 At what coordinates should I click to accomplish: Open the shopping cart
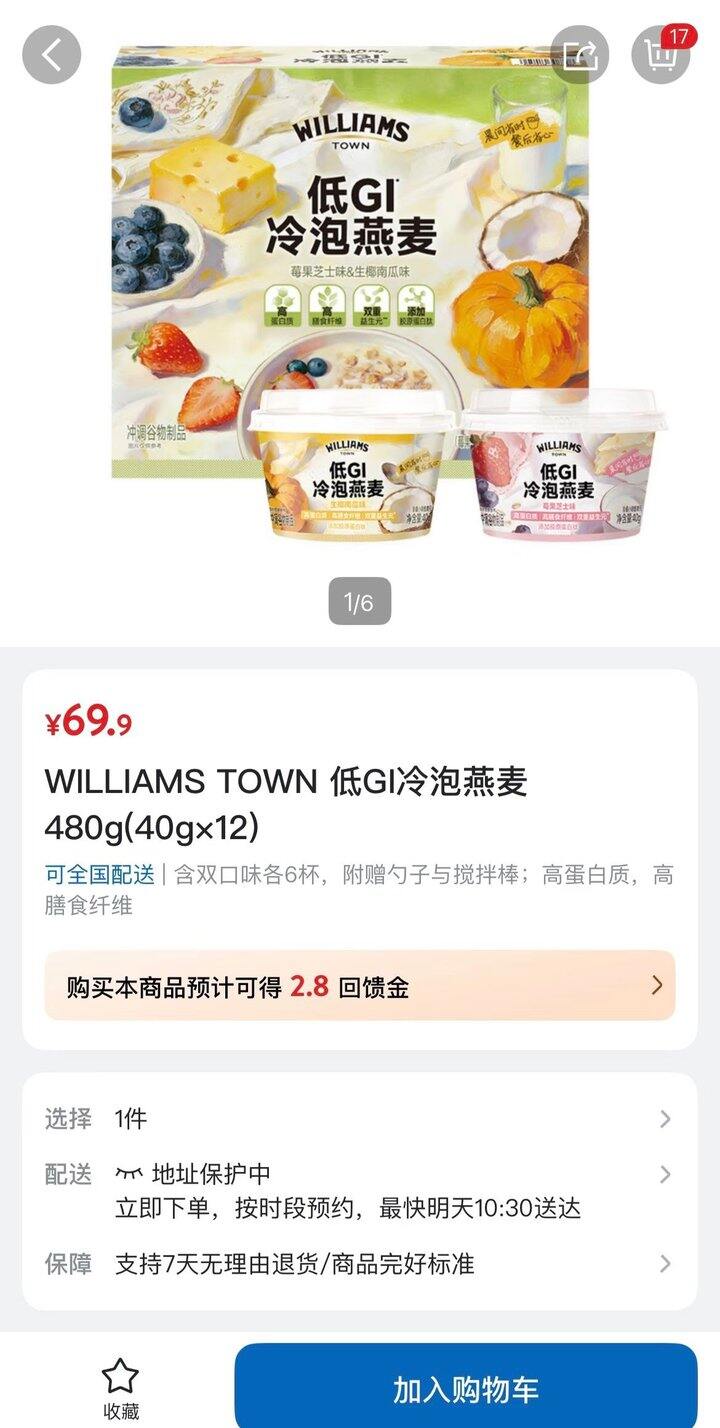(662, 54)
